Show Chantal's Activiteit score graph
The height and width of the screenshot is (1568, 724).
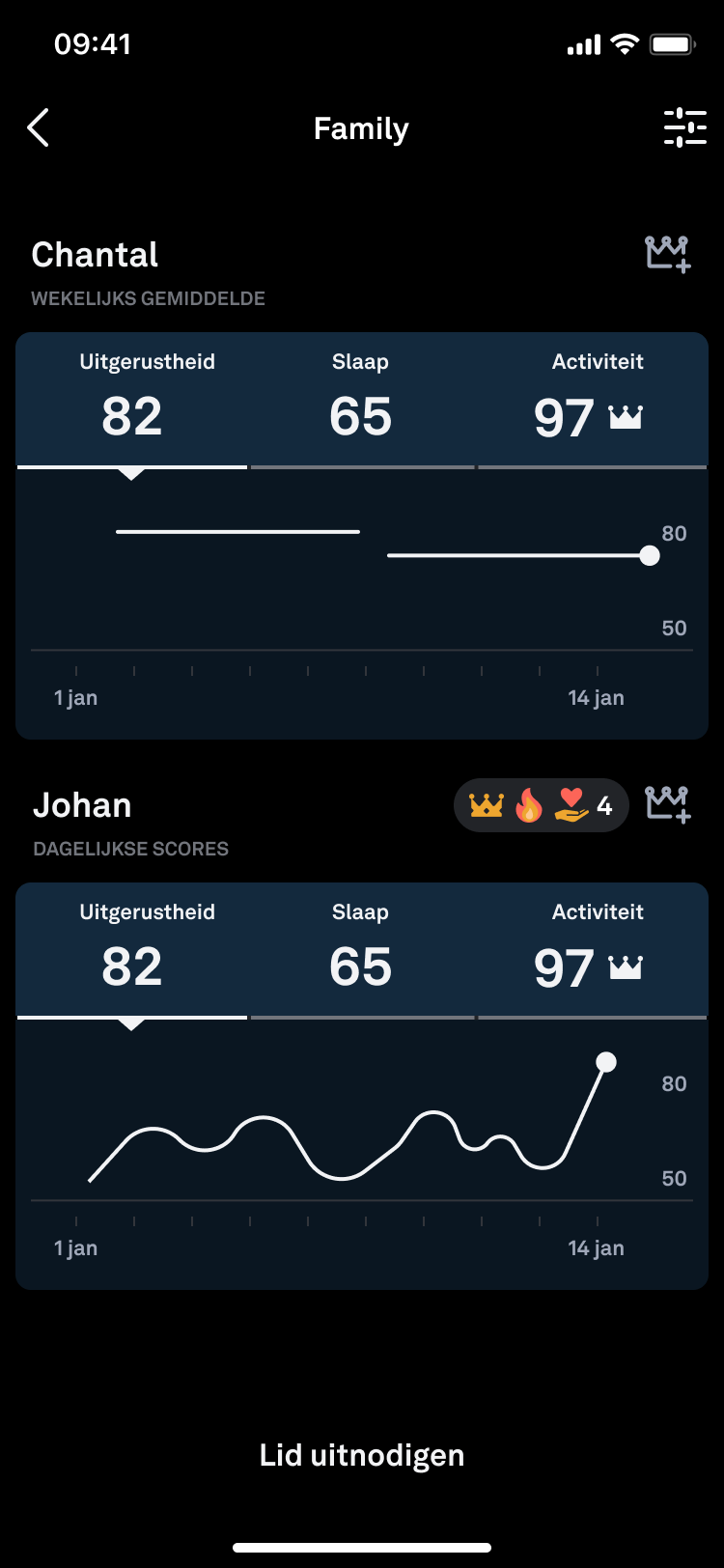[x=592, y=401]
